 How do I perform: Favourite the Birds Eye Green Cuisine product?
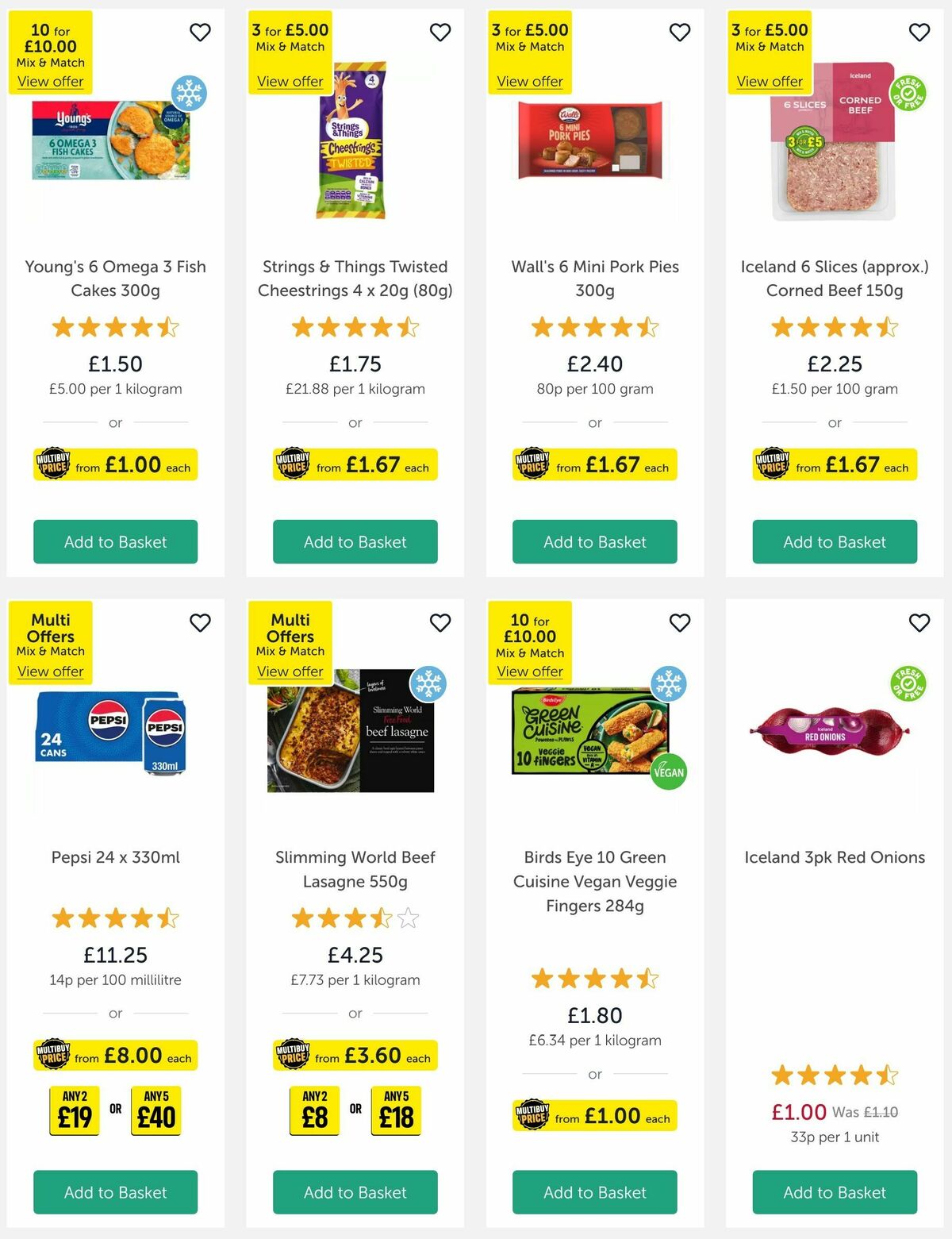[x=679, y=623]
